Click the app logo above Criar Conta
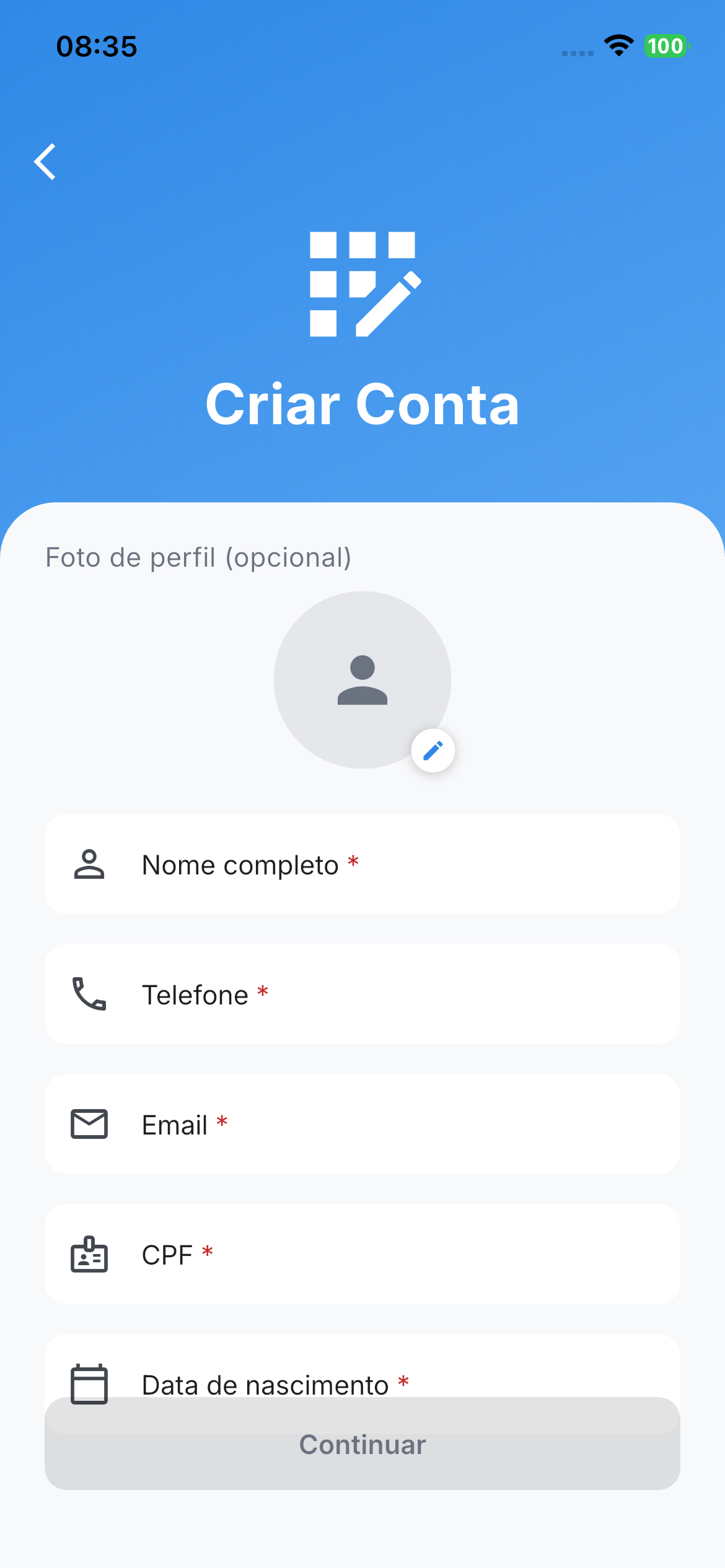725x1568 pixels. [x=362, y=284]
